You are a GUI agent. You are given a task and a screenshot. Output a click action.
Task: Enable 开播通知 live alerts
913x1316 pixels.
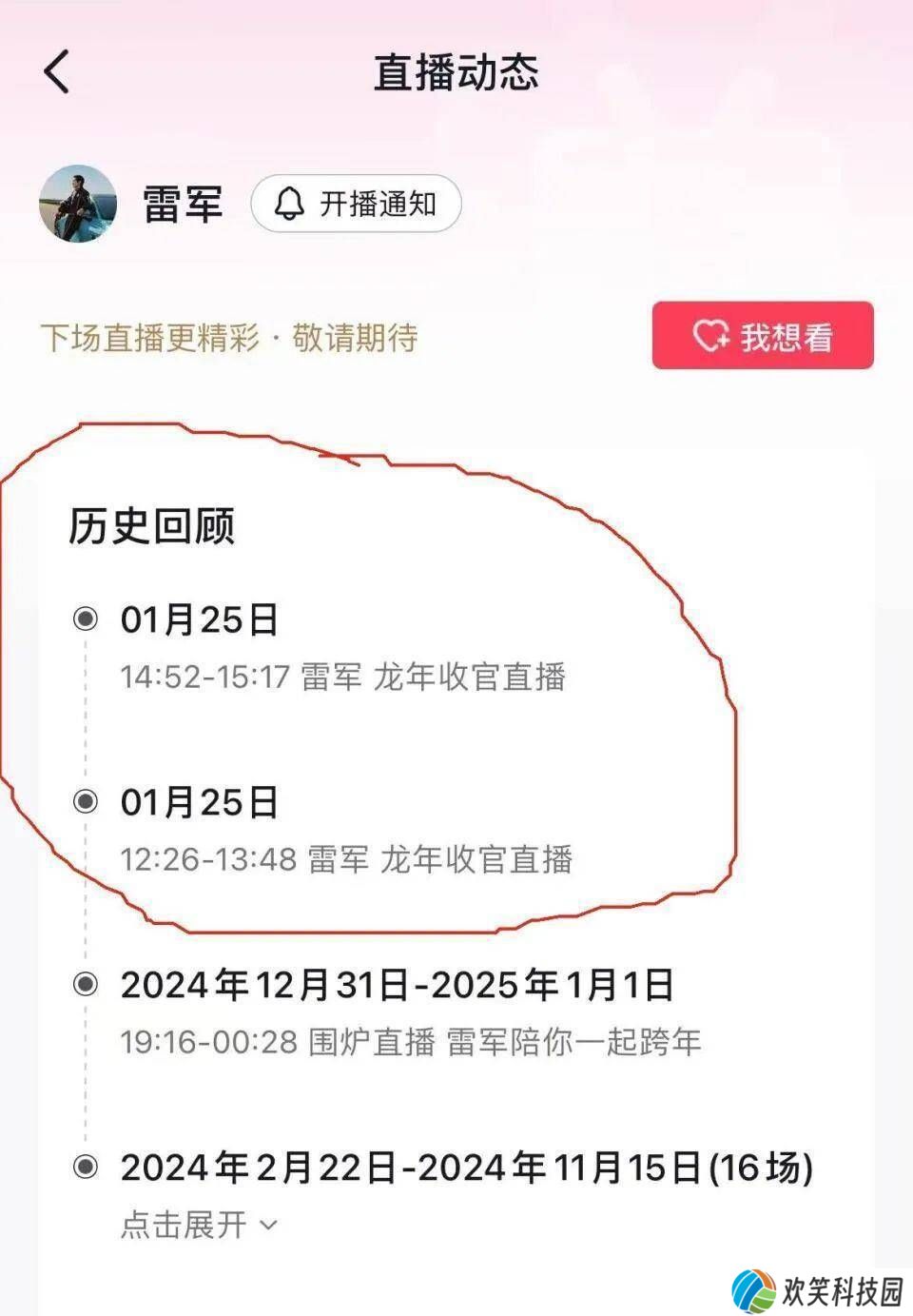pos(357,204)
